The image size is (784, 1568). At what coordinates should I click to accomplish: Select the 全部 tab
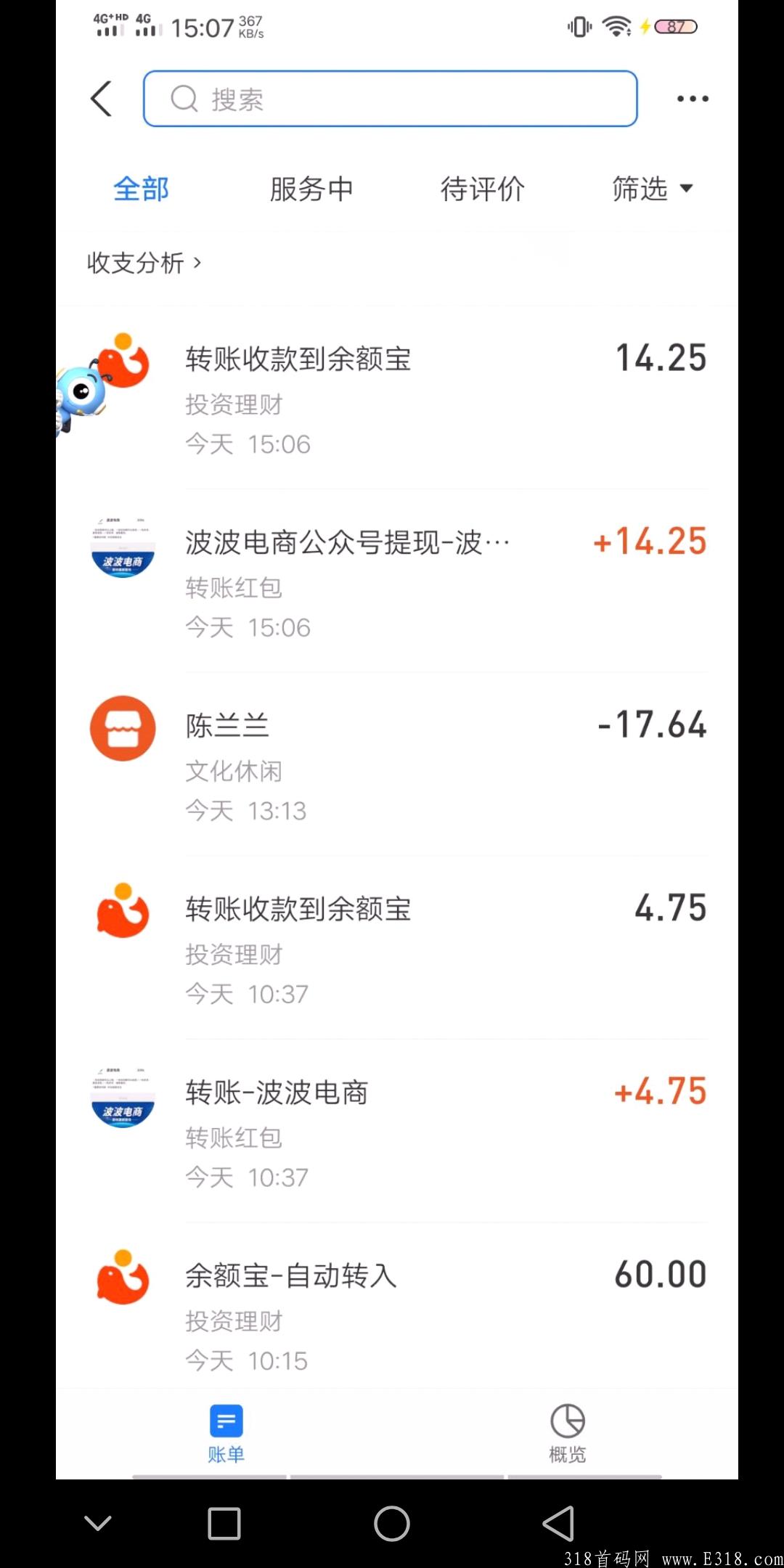pyautogui.click(x=142, y=188)
